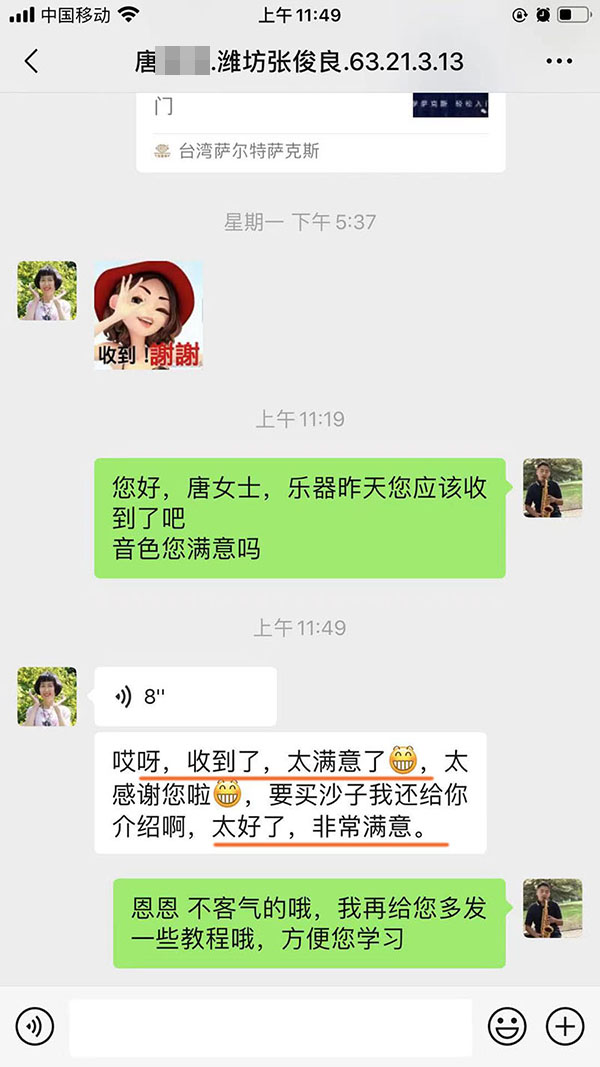Go back to the chat list
Viewport: 600px width, 1067px height.
[x=32, y=61]
